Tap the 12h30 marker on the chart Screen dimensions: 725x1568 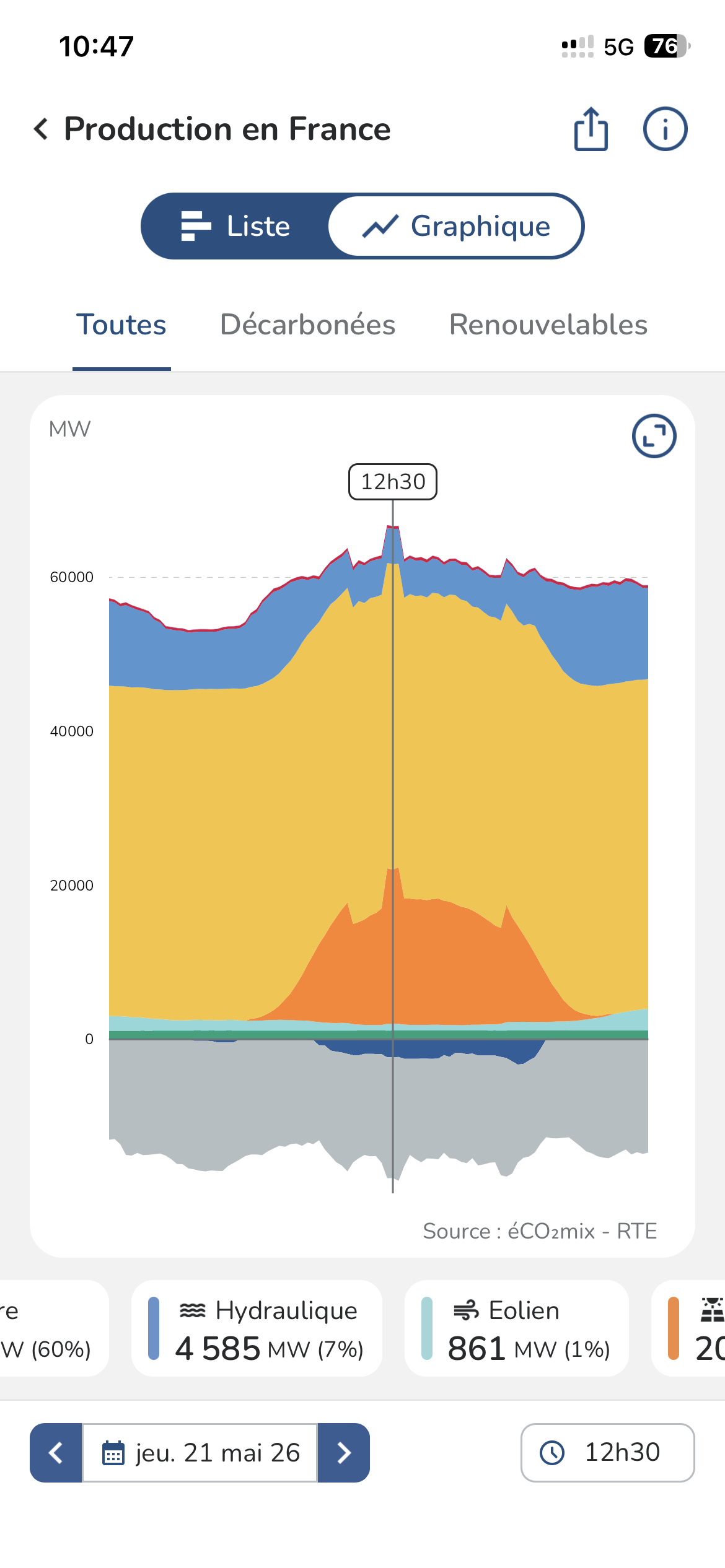[x=393, y=482]
